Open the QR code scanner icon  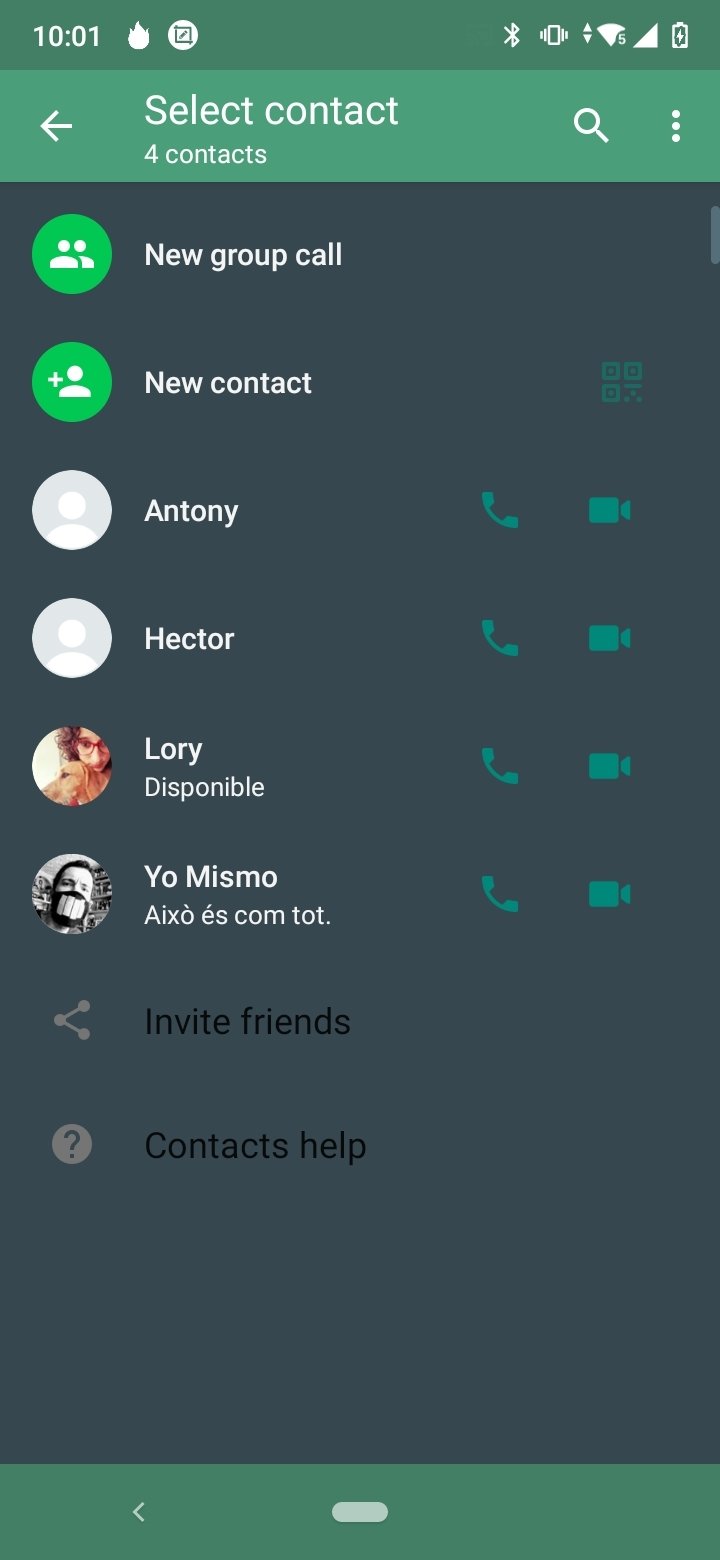click(x=622, y=382)
